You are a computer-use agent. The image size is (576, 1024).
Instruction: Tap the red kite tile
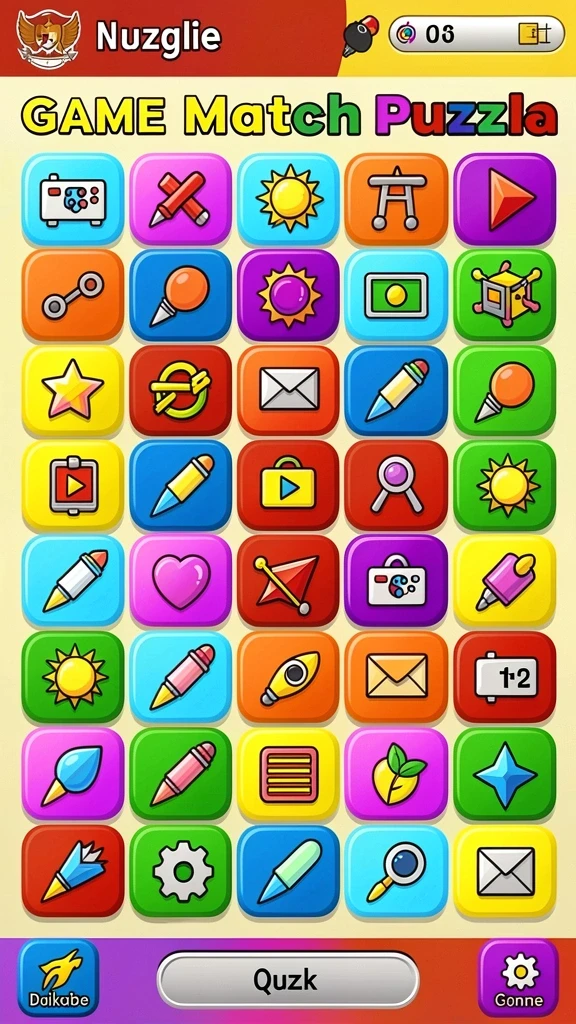point(288,580)
